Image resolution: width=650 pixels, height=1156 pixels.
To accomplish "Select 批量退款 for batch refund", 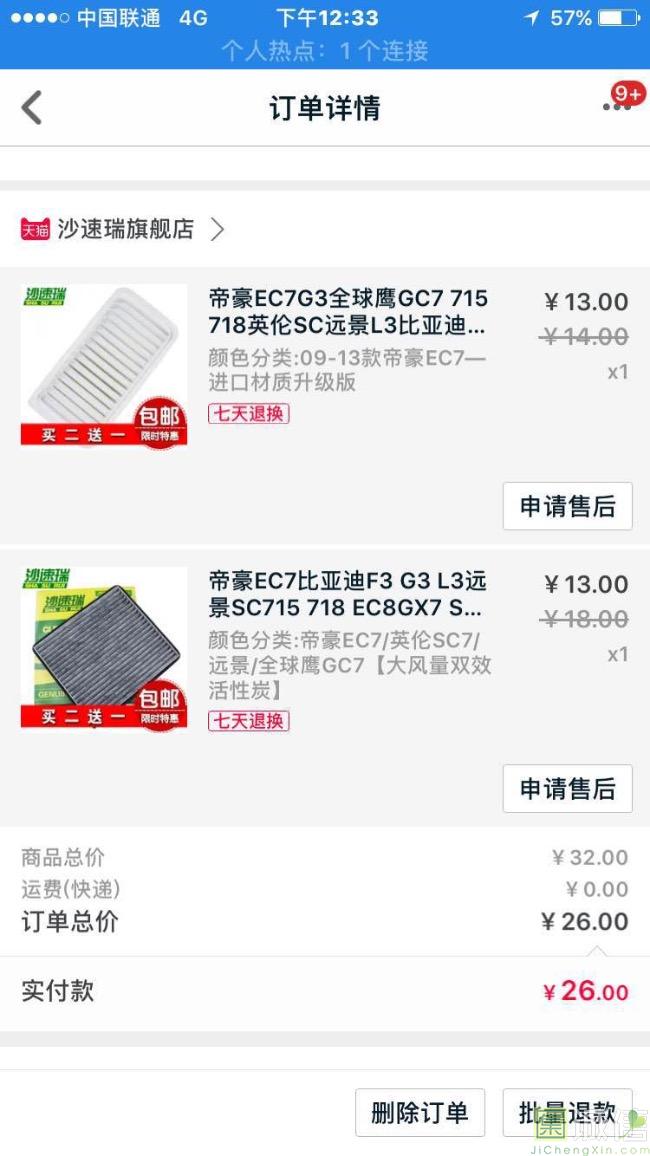I will click(567, 1112).
